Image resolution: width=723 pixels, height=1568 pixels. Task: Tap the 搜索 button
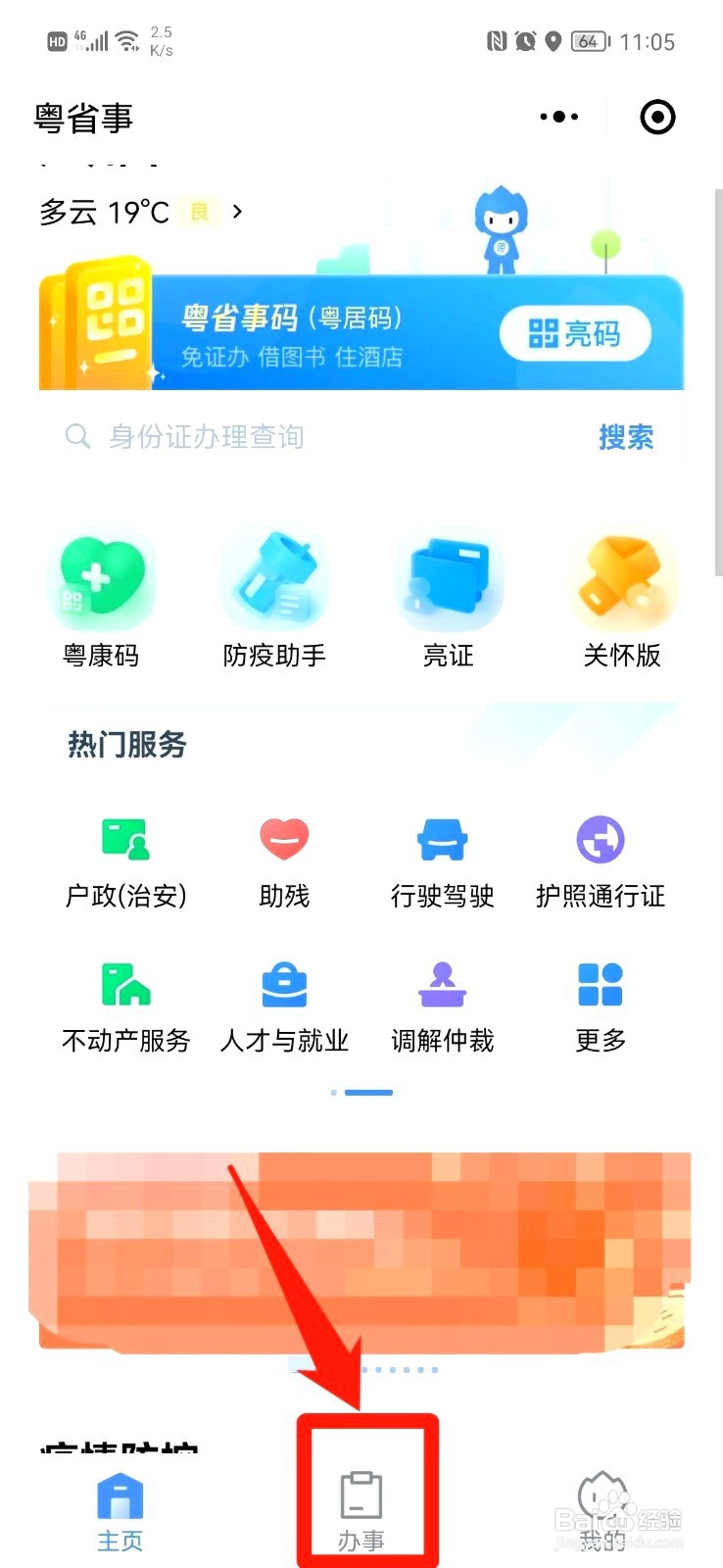[x=626, y=437]
